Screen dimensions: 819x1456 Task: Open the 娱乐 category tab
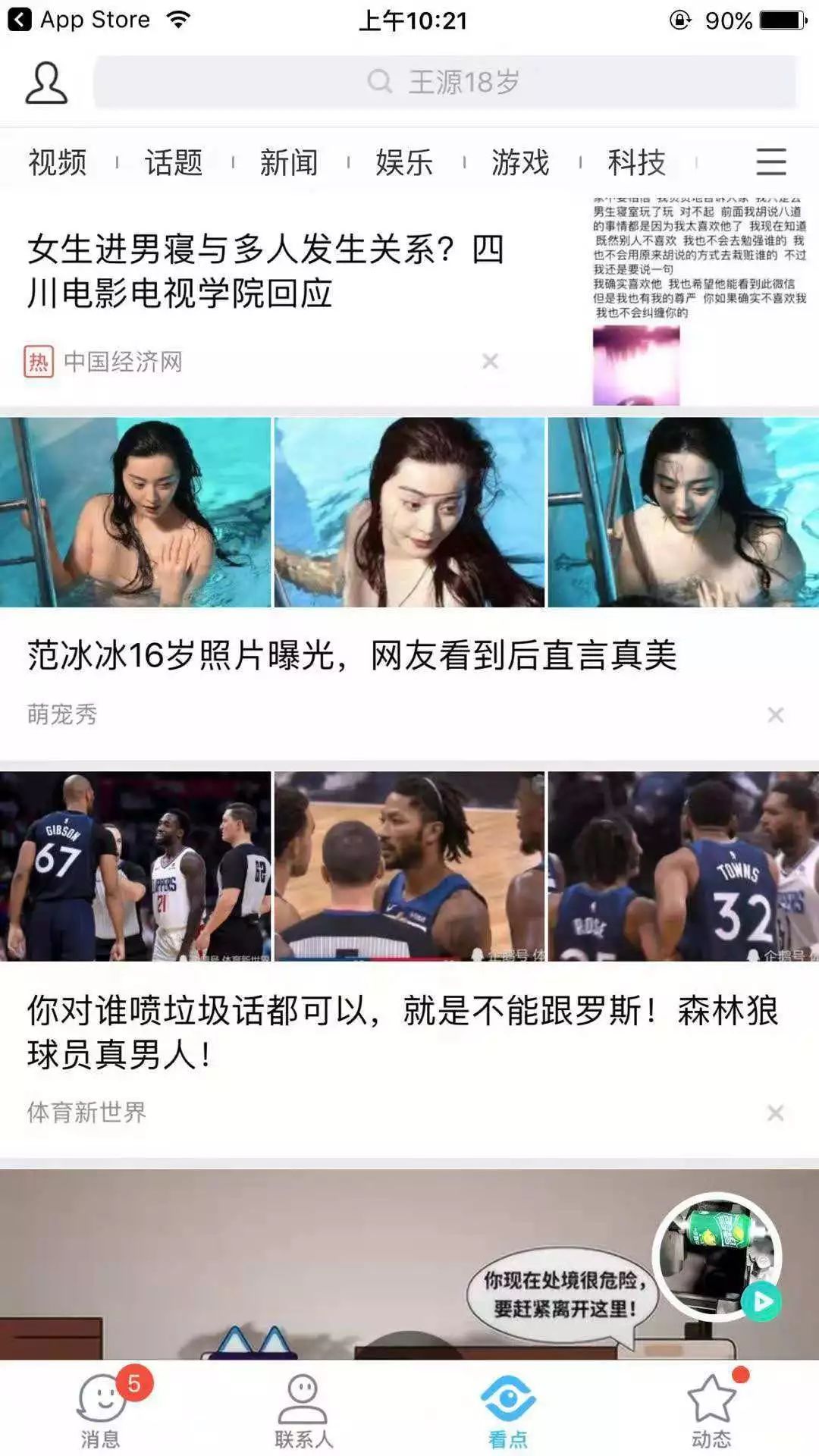pyautogui.click(x=404, y=162)
